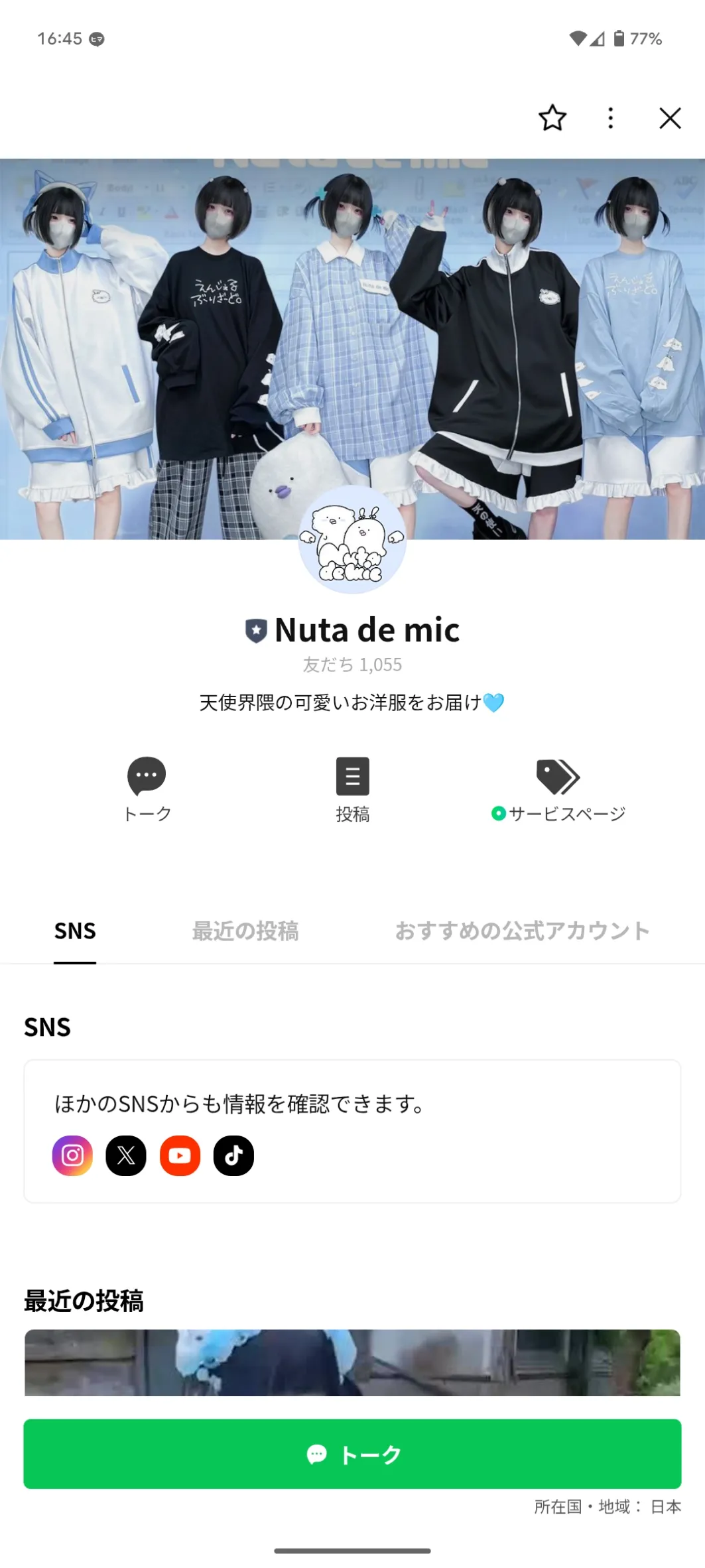Start a chat with the green トーク button
The height and width of the screenshot is (1568, 705).
click(352, 1454)
